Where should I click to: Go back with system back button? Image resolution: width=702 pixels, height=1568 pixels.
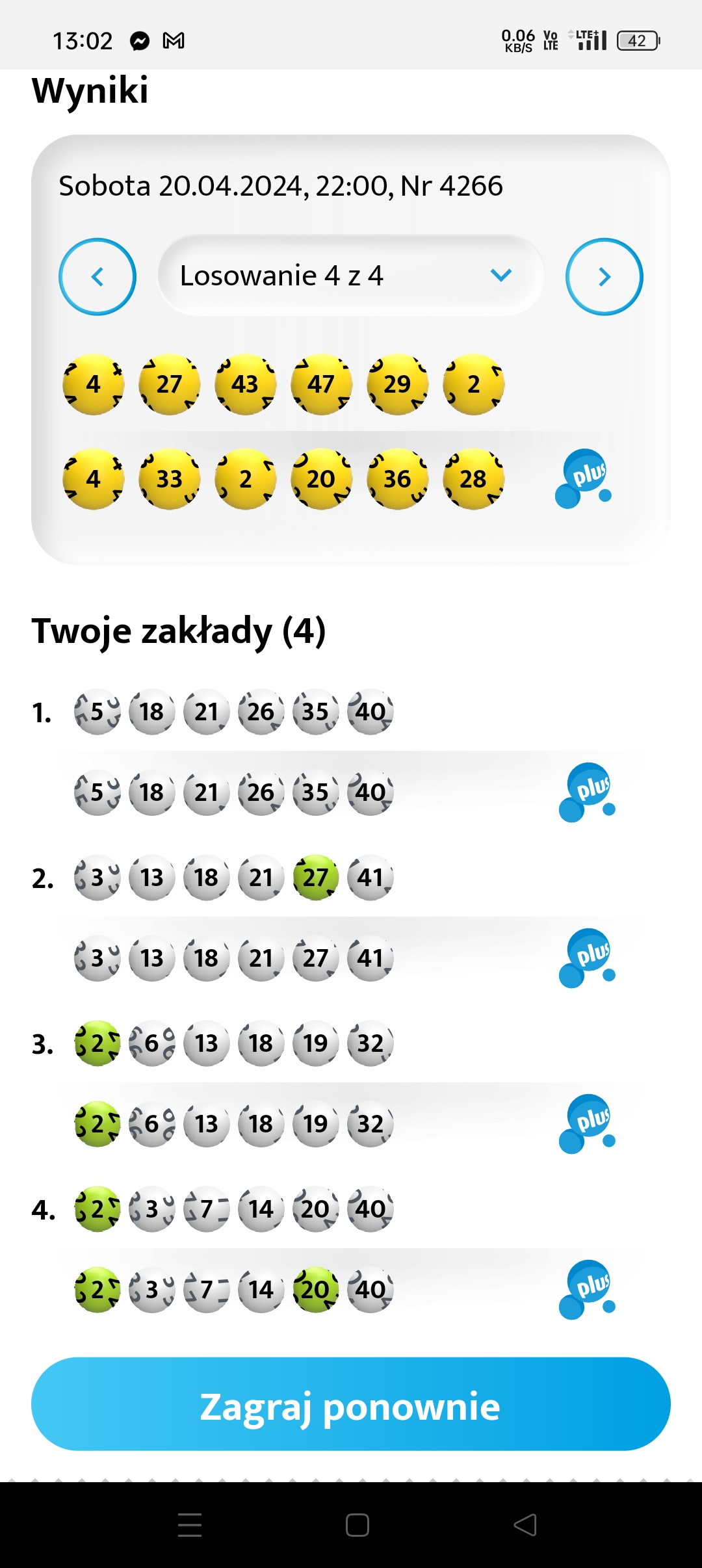click(x=525, y=1524)
